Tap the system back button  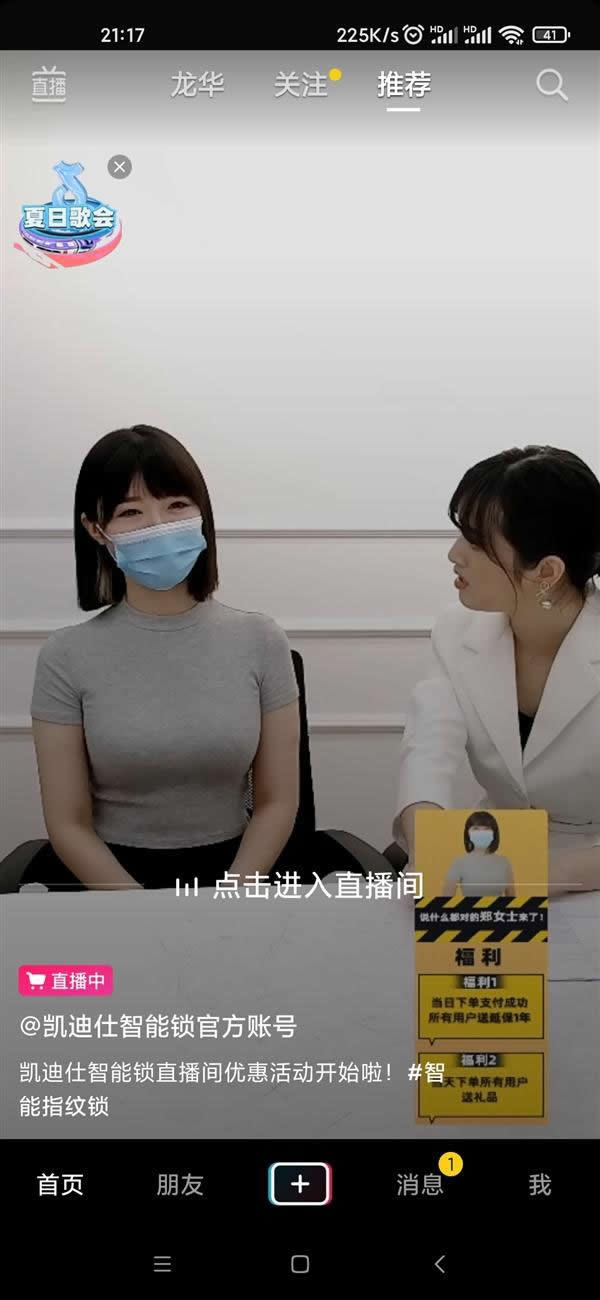tap(439, 1264)
